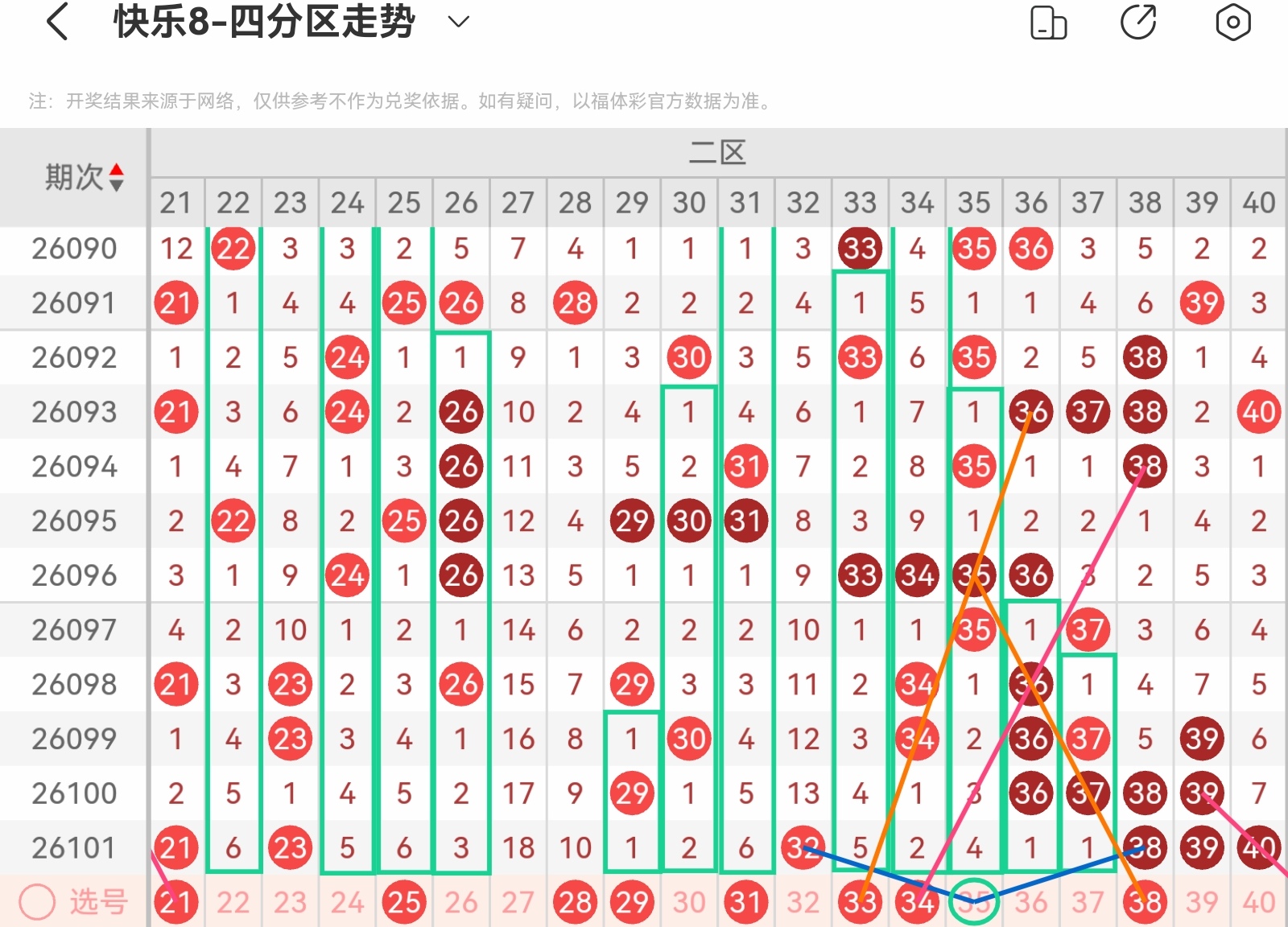
Task: Remove number 28 from the 选号 row
Action: pyautogui.click(x=575, y=902)
